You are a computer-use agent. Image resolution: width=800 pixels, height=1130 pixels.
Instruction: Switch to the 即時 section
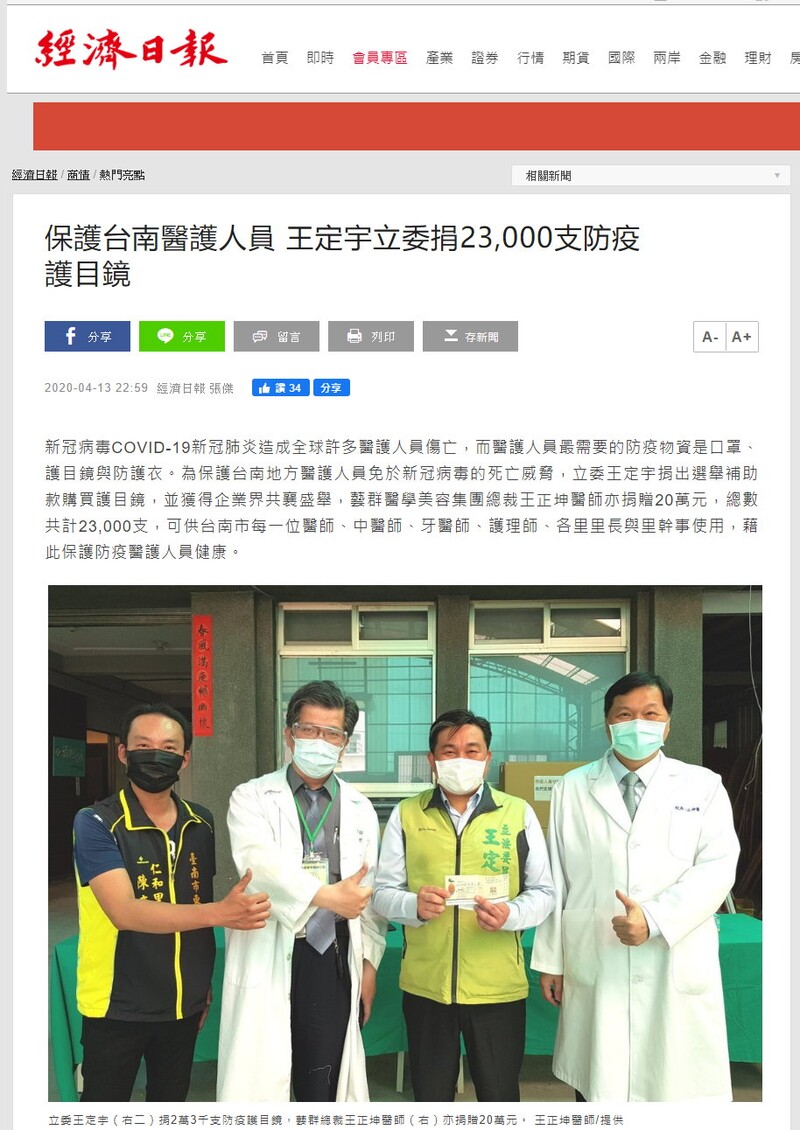click(320, 58)
